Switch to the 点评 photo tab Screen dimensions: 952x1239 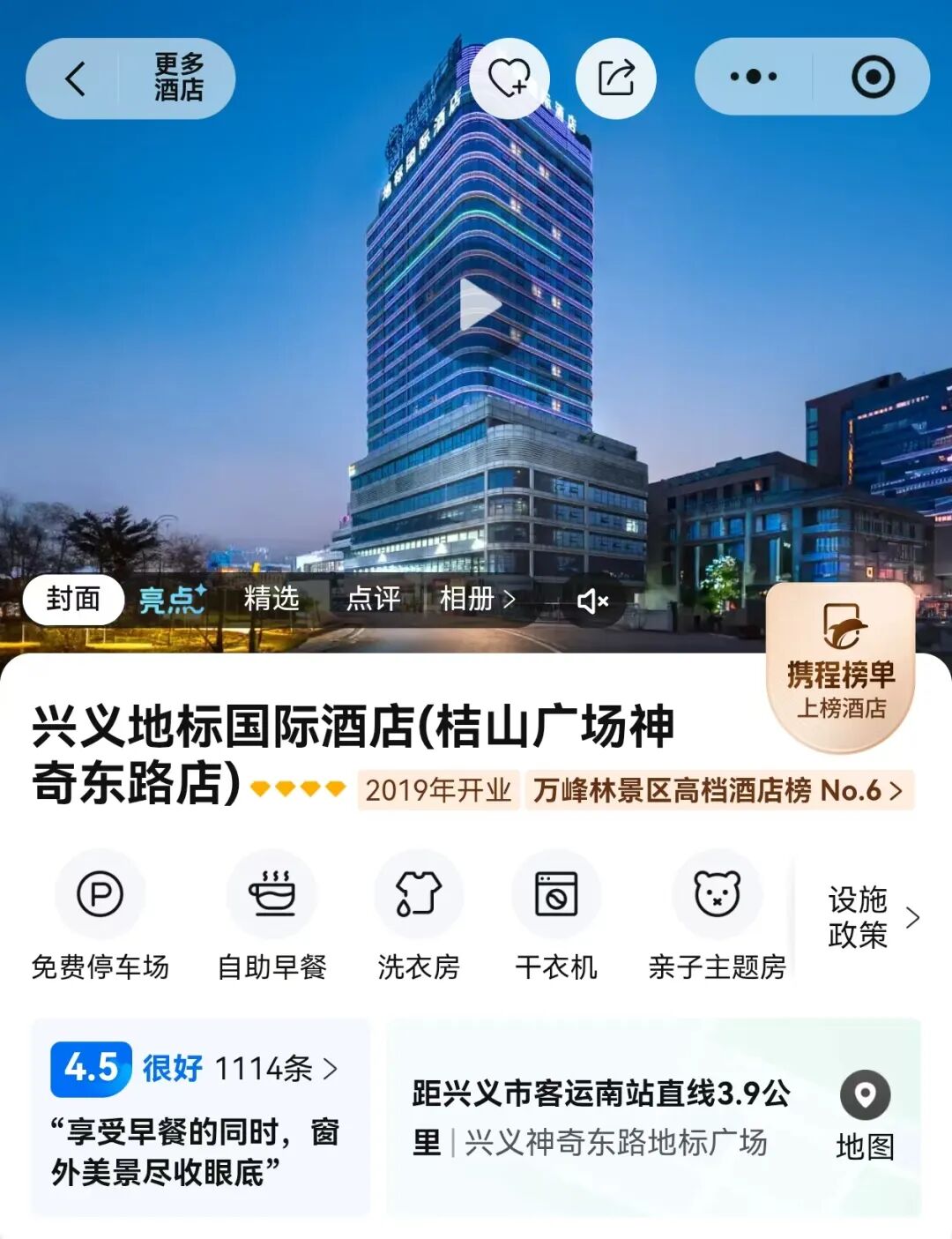(x=374, y=599)
